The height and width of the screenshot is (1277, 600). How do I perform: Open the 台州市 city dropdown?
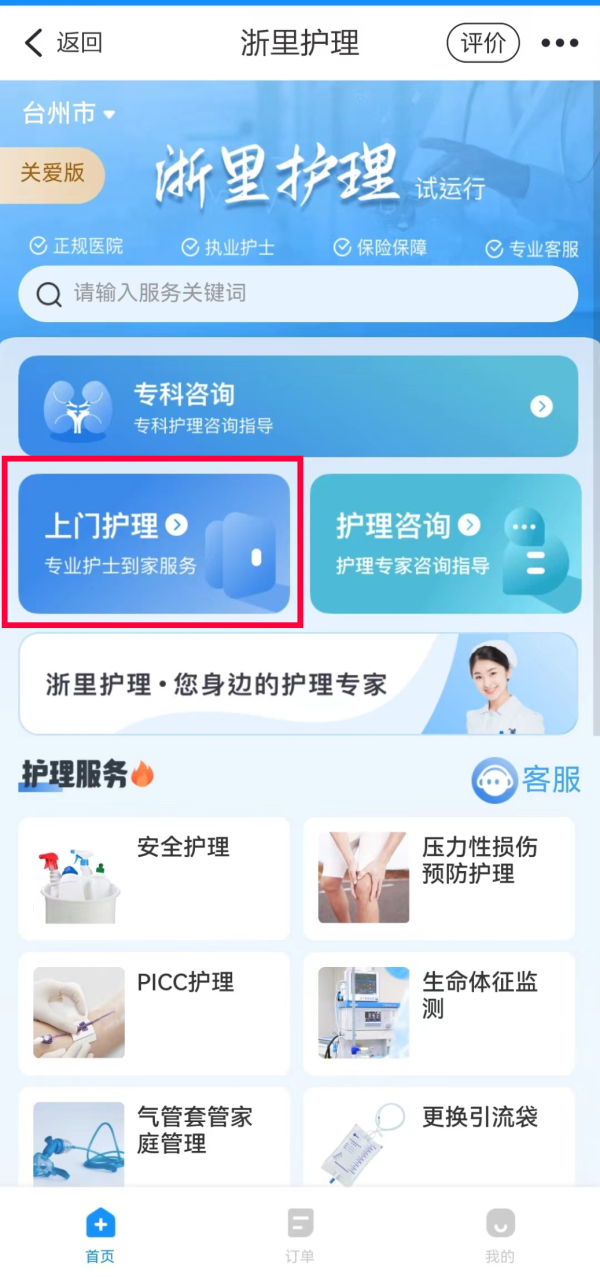tap(69, 114)
